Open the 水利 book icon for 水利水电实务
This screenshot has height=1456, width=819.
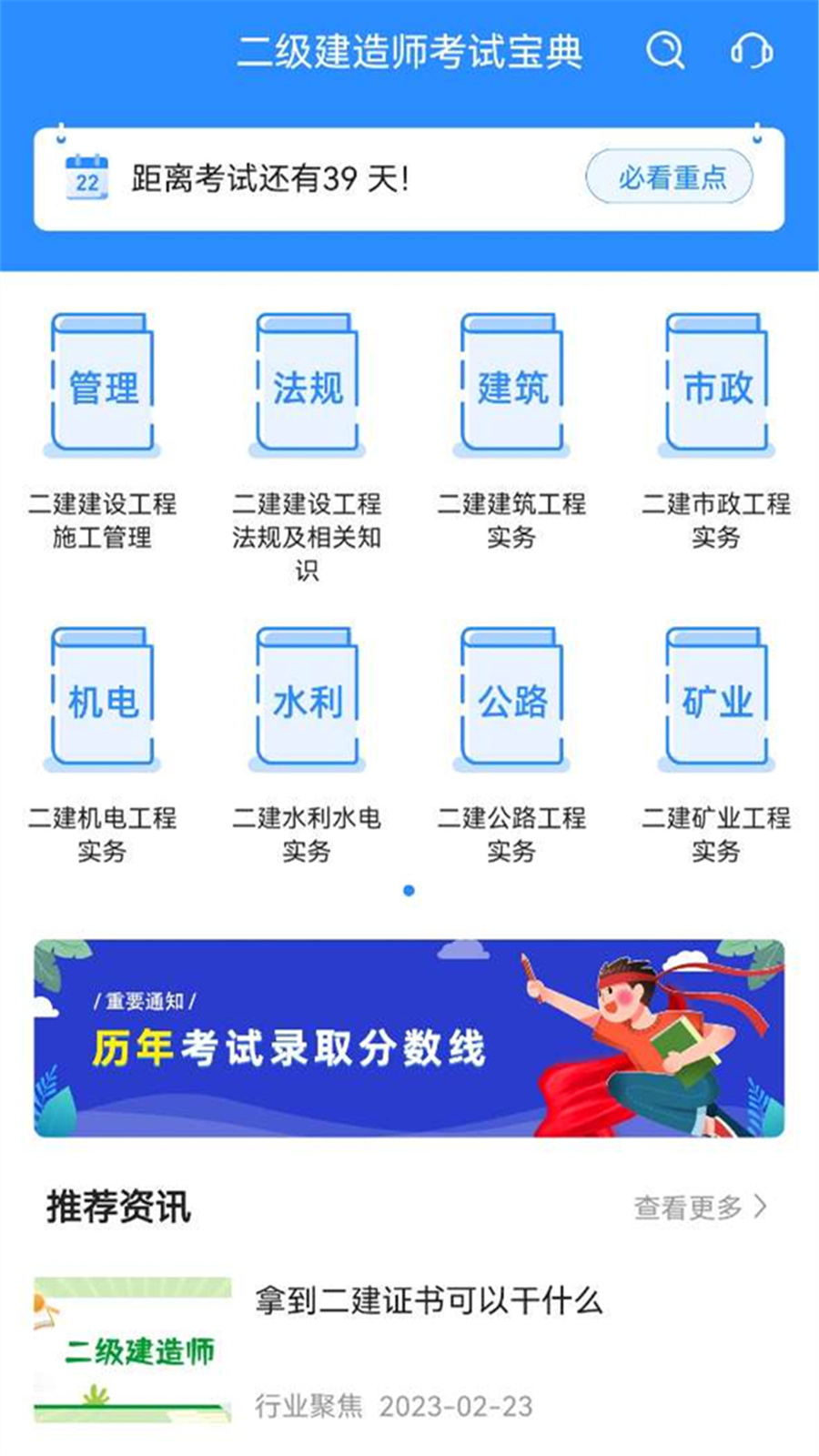[x=308, y=701]
